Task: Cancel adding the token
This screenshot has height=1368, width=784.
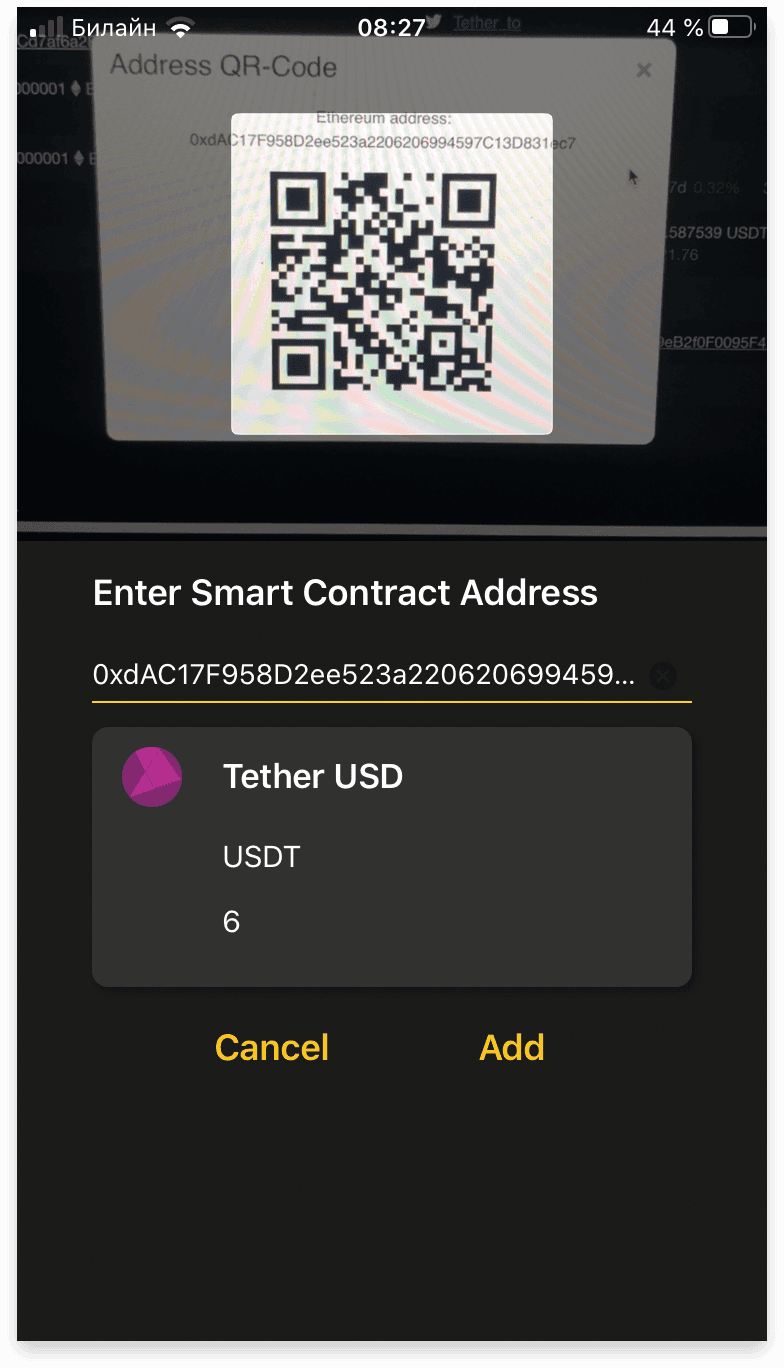Action: pyautogui.click(x=272, y=1047)
